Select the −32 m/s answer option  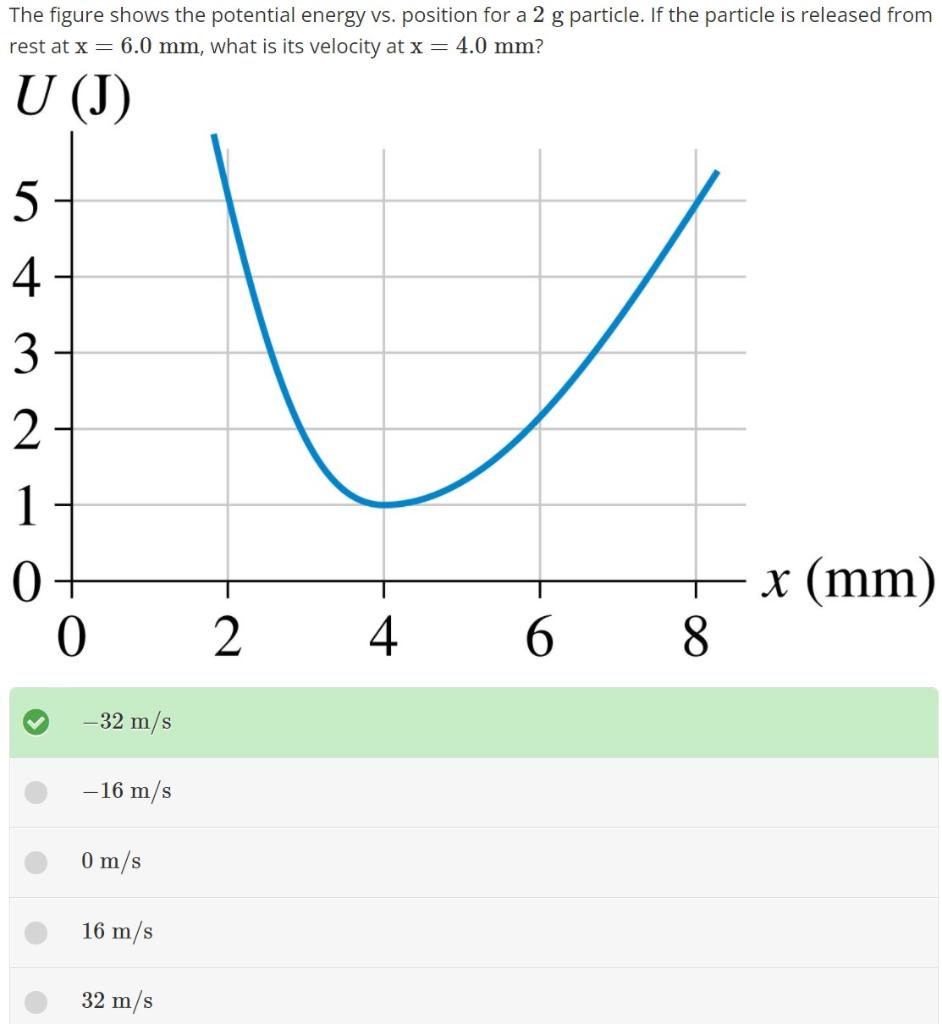click(37, 722)
